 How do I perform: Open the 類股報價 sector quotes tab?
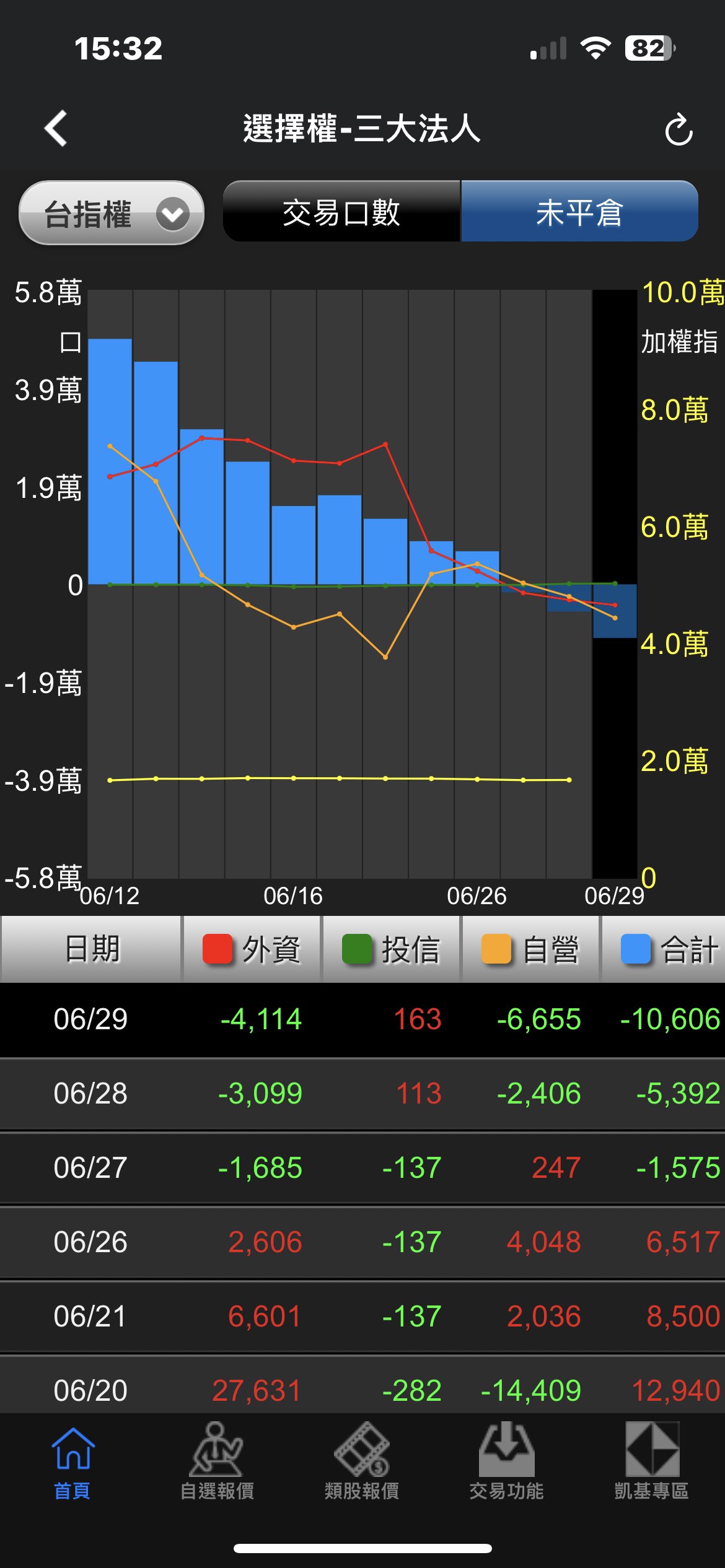click(x=362, y=1462)
